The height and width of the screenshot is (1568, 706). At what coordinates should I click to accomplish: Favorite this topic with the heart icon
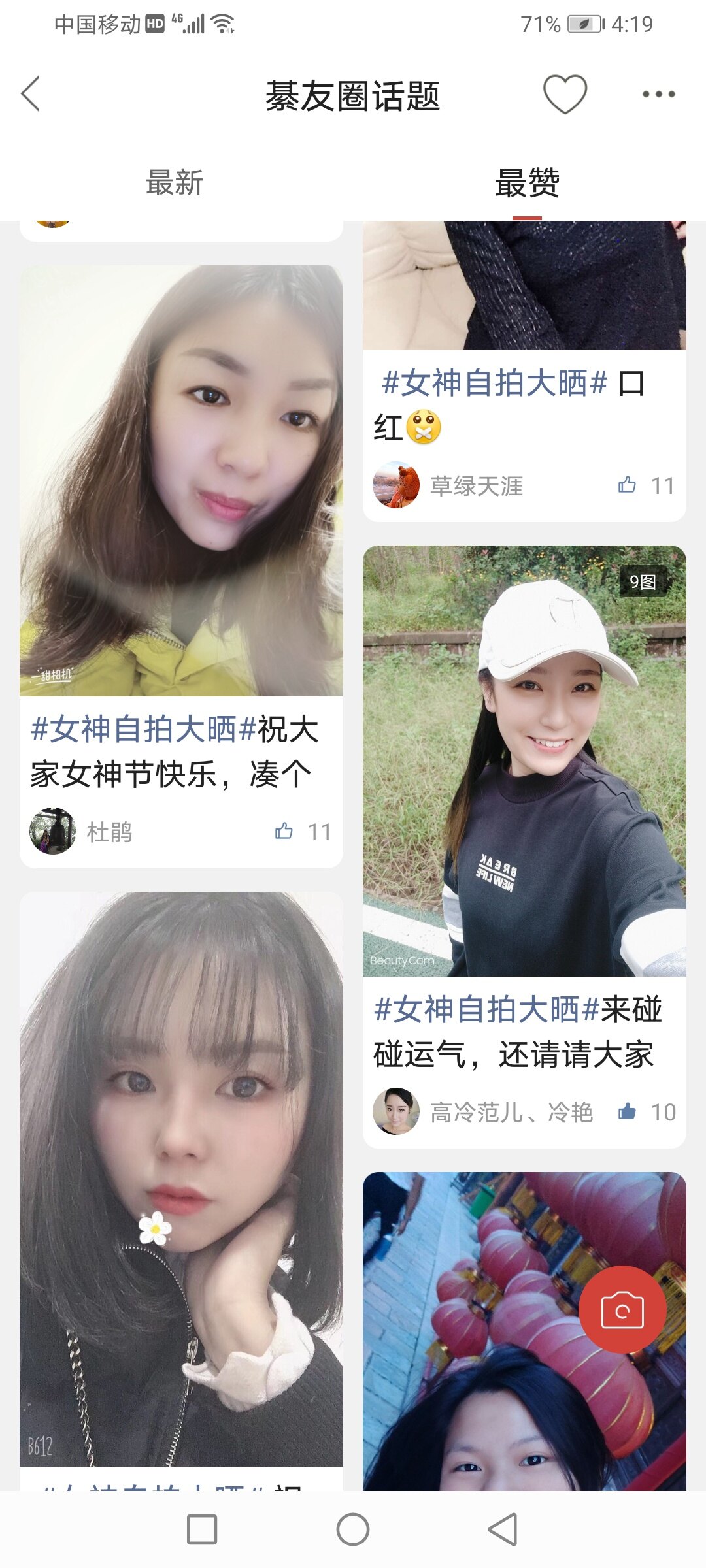point(565,94)
